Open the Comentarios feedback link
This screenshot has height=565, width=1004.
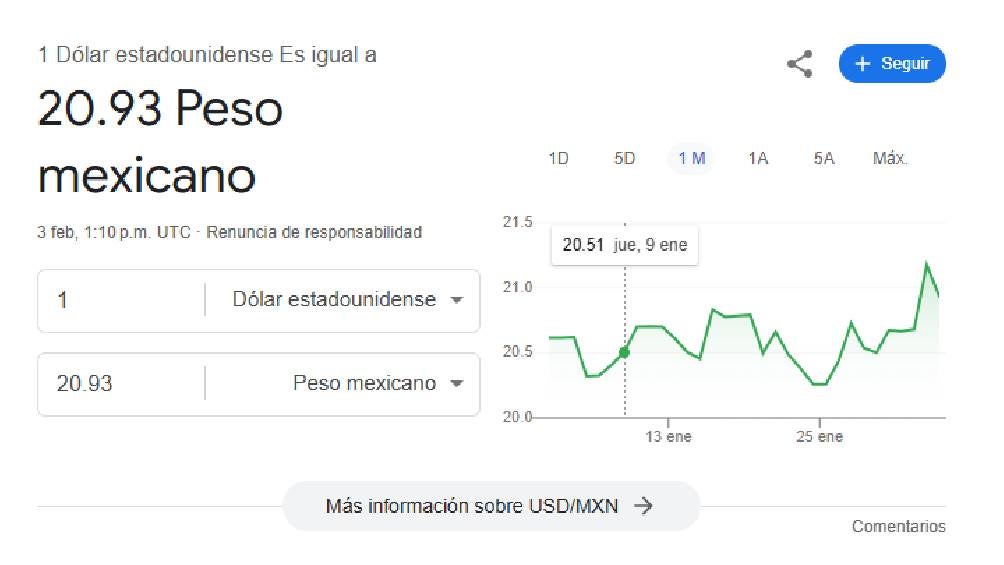point(898,526)
